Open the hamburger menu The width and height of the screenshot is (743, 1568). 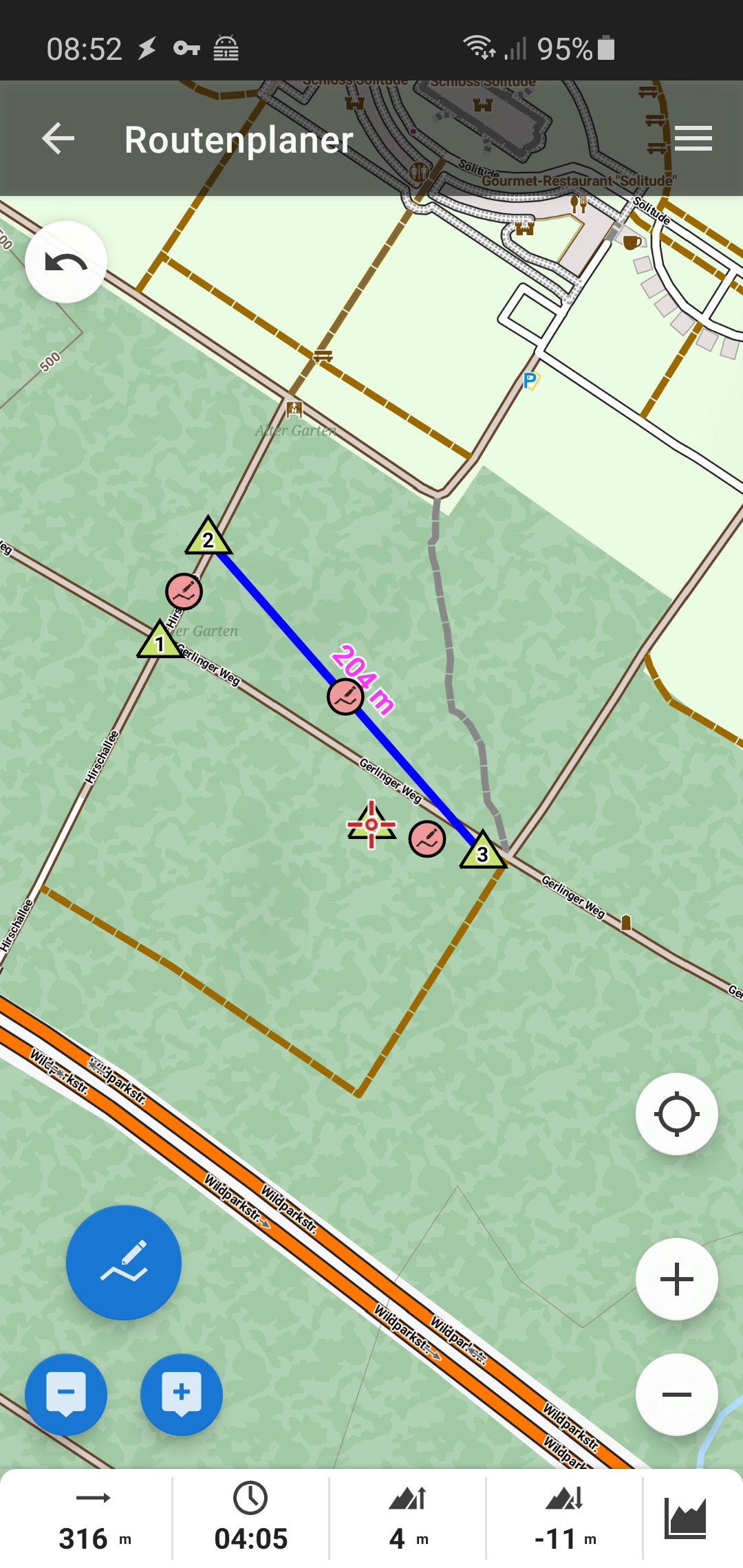tap(693, 139)
